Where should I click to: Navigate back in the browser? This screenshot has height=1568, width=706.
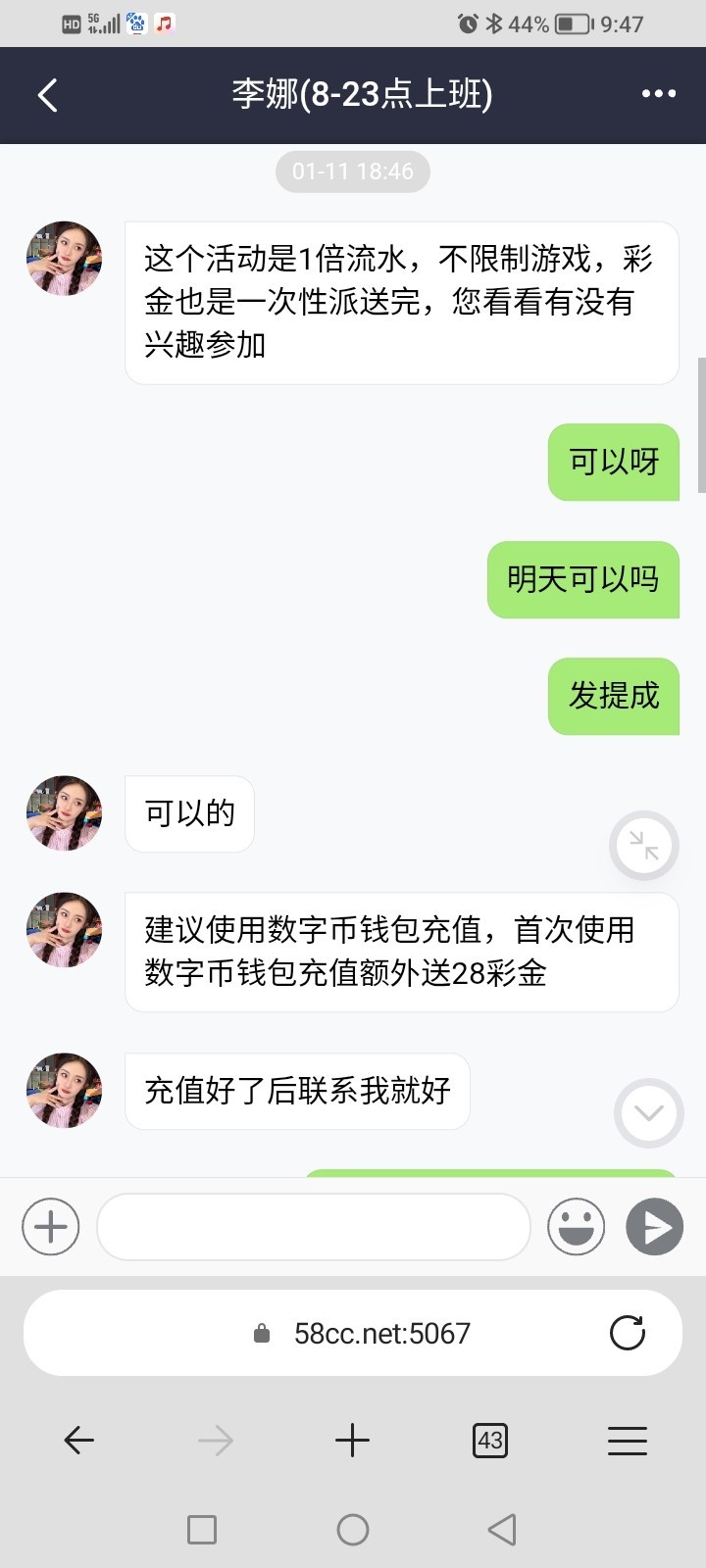click(78, 1440)
